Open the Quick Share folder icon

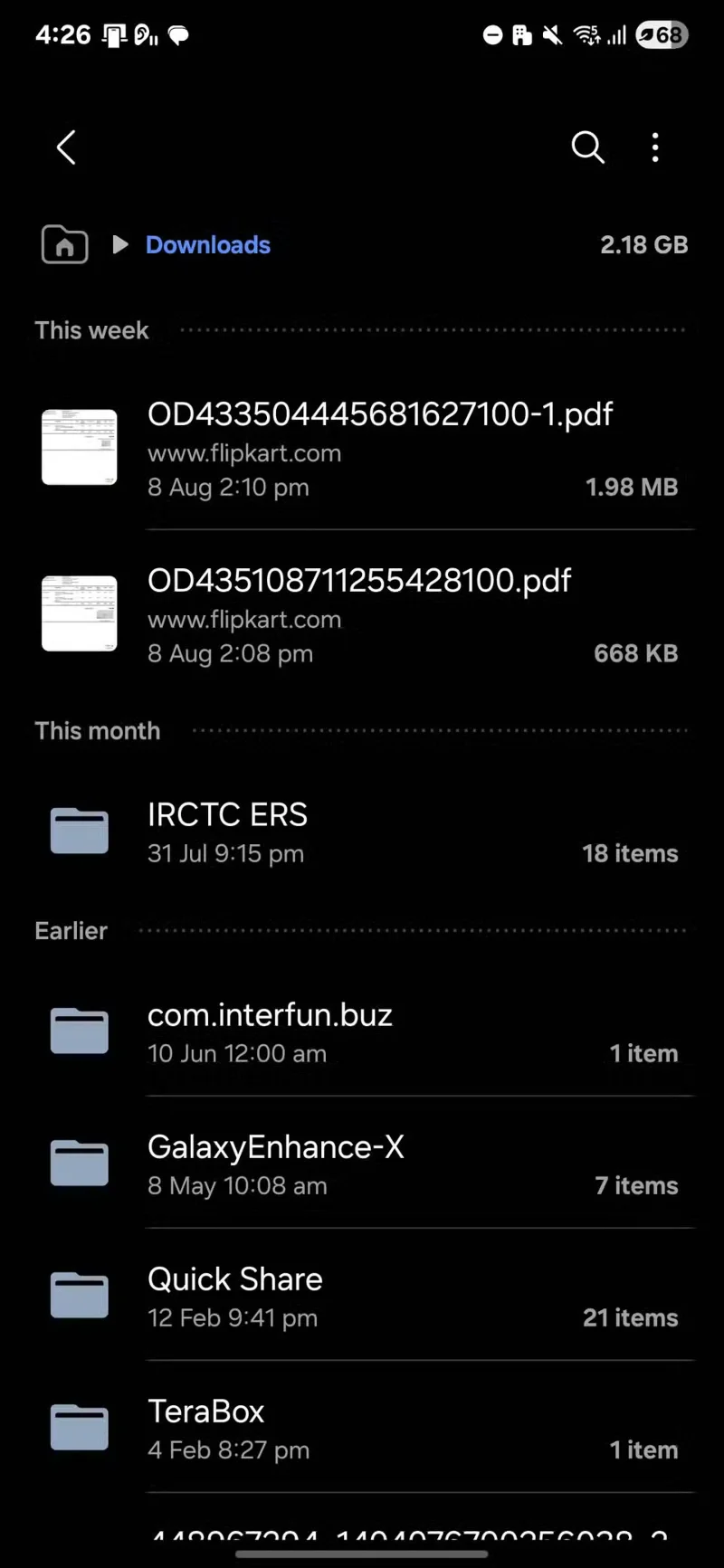pyautogui.click(x=79, y=1296)
